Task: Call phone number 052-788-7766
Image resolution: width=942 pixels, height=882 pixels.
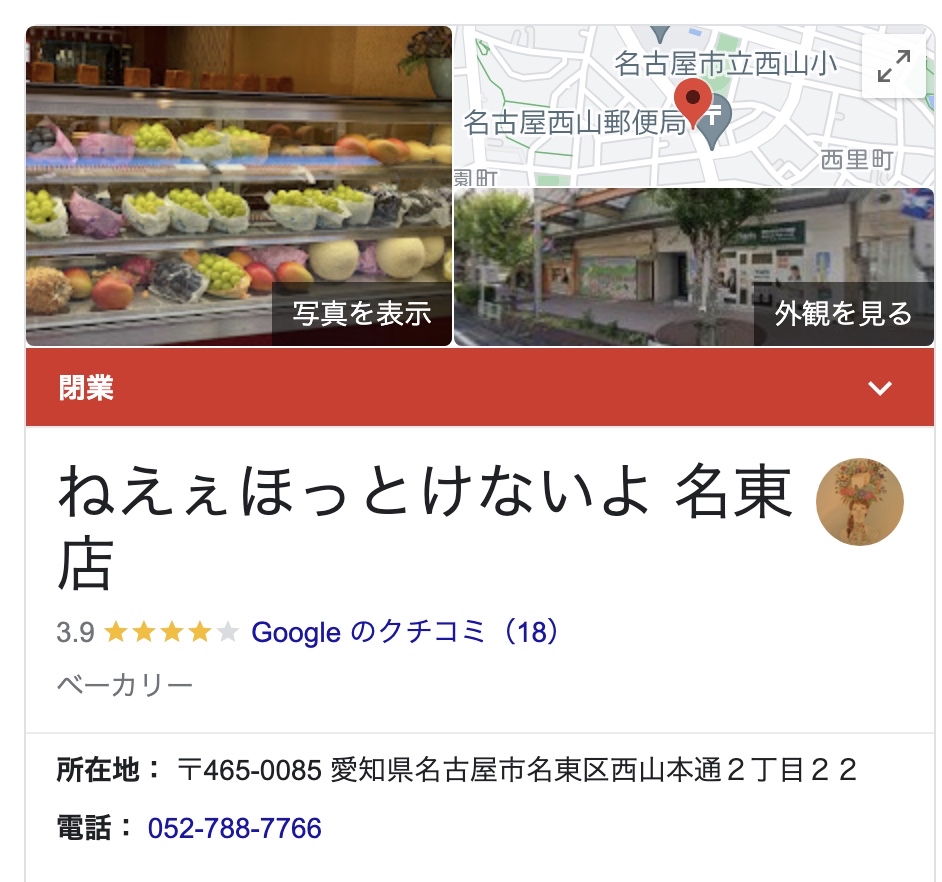Action: [235, 828]
